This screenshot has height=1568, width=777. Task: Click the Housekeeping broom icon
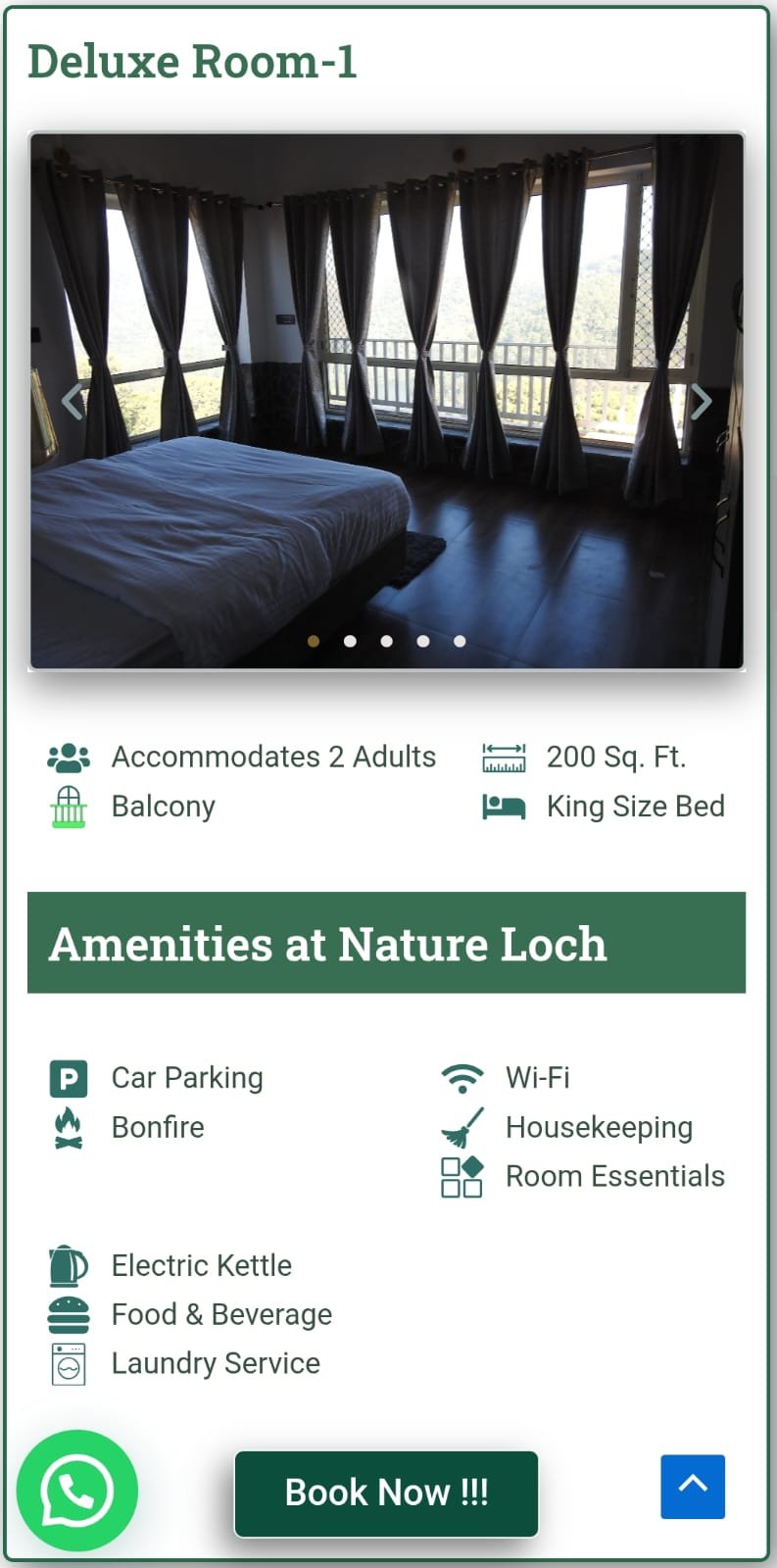(461, 1127)
